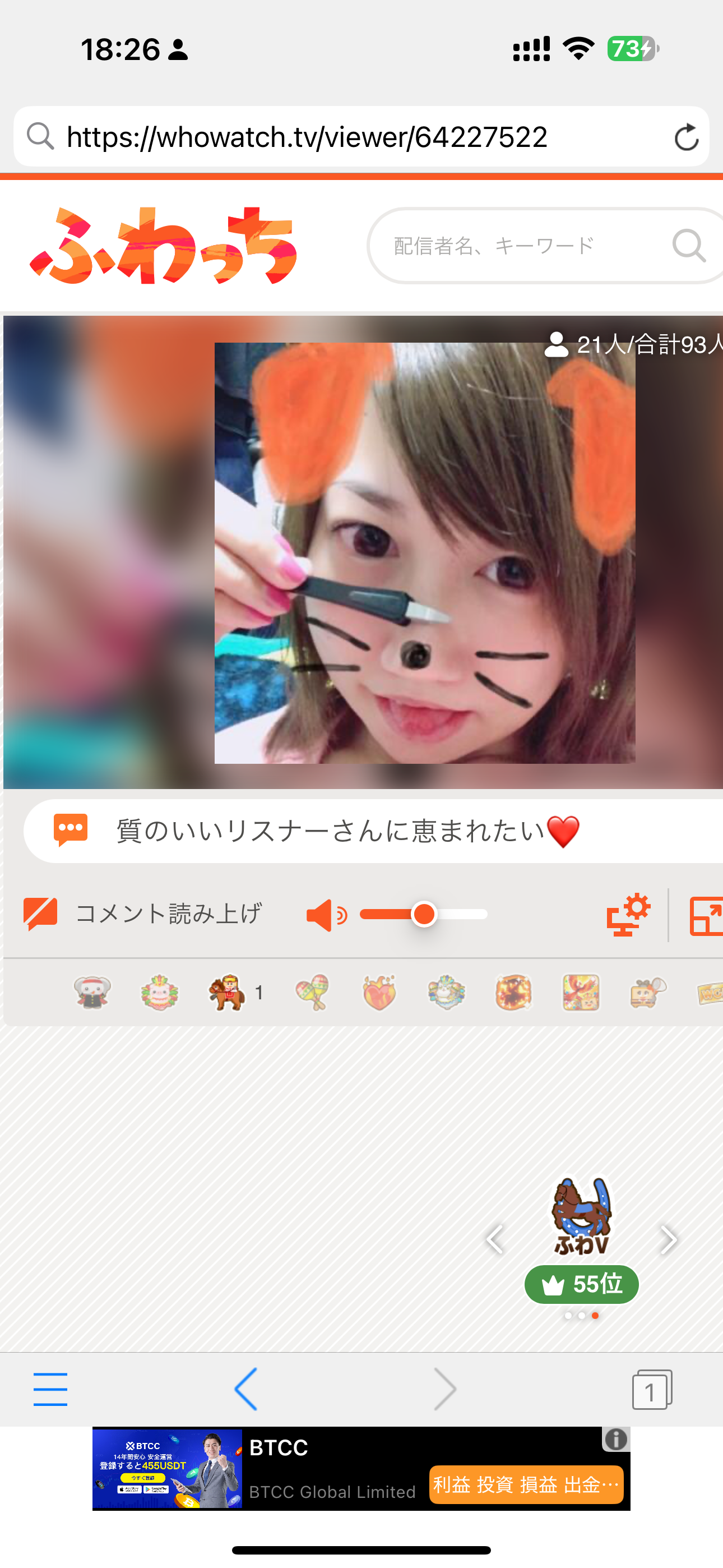Set the volume on the slider
The height and width of the screenshot is (1568, 723).
click(x=424, y=914)
